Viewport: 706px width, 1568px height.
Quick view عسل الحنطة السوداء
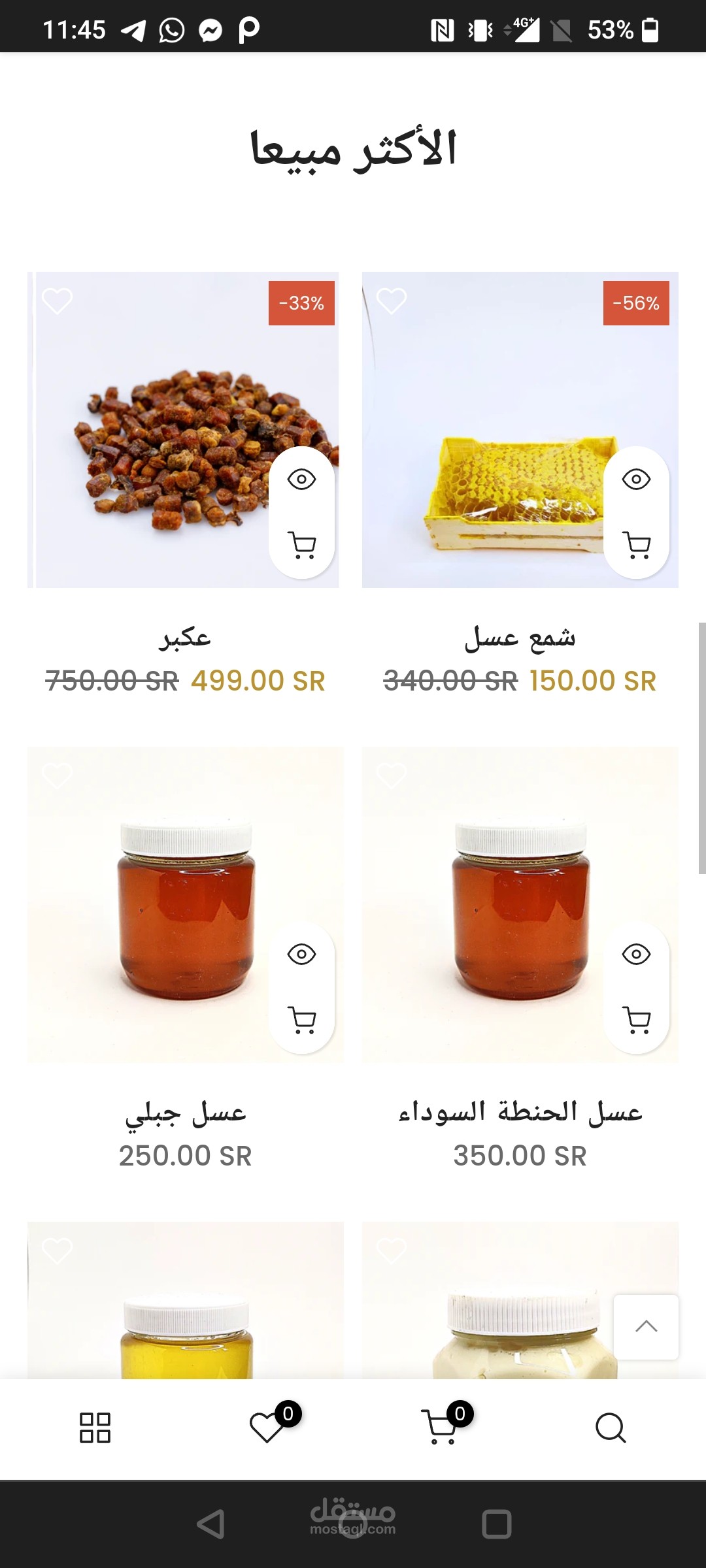(636, 955)
